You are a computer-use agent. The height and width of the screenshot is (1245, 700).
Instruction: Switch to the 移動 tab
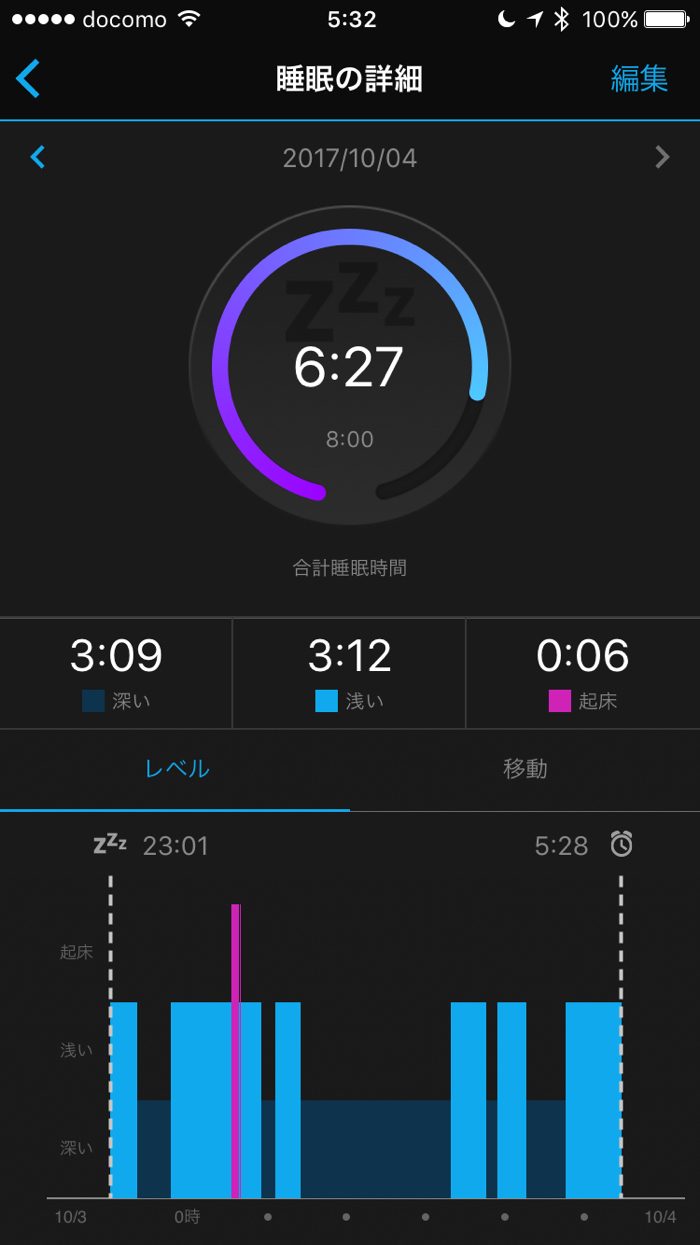coord(524,769)
